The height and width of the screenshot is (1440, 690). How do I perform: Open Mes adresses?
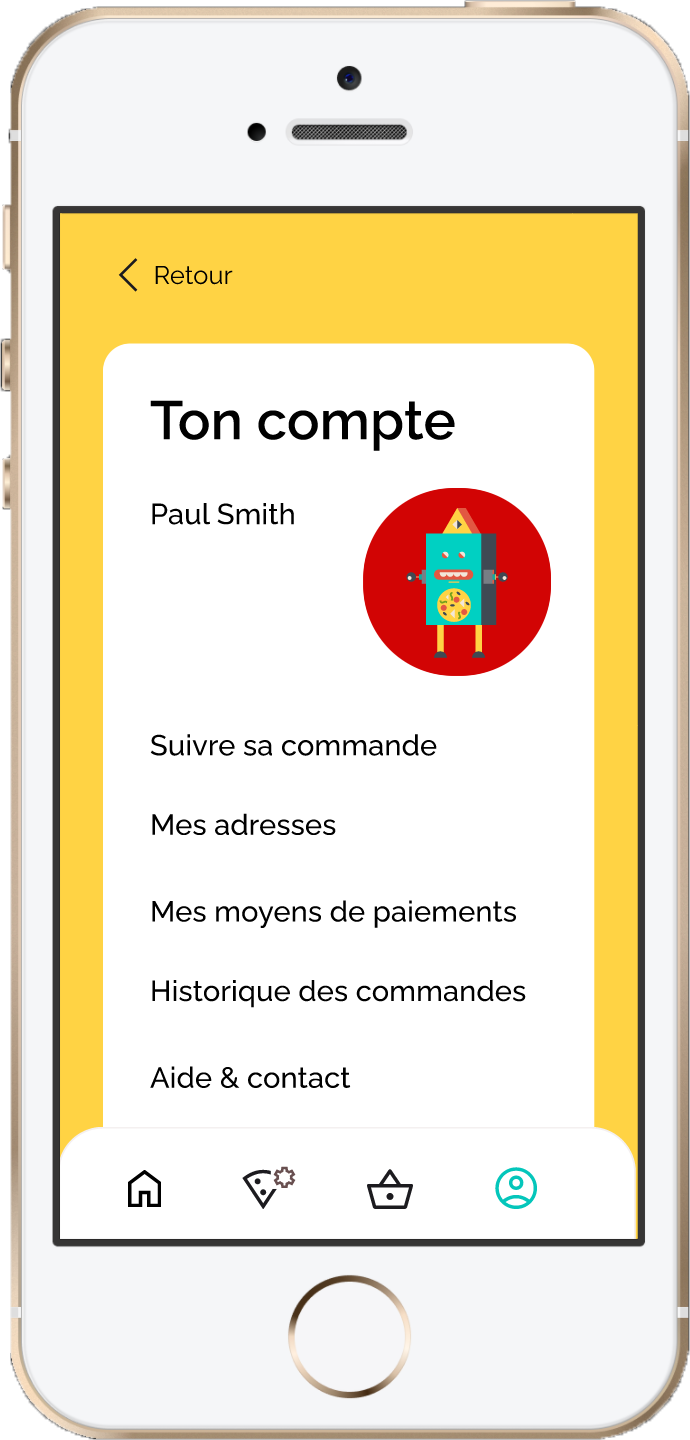click(243, 825)
